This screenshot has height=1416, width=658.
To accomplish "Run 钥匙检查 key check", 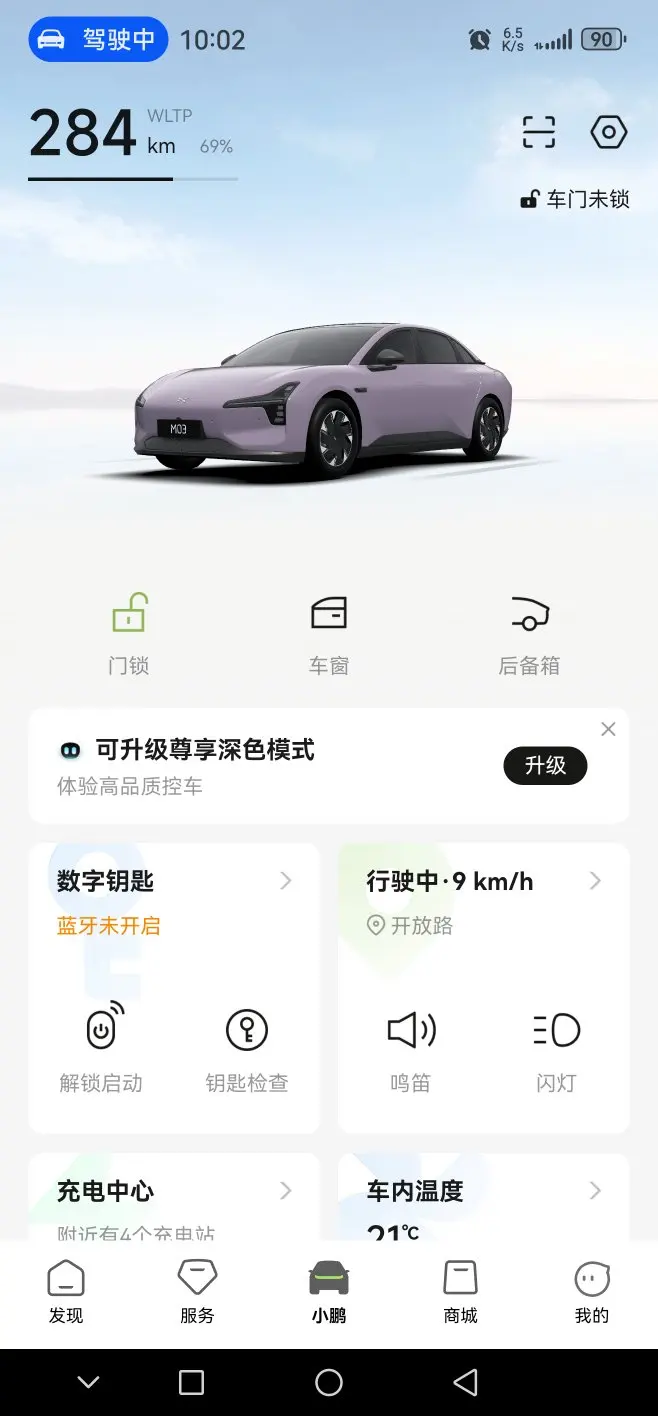I will pyautogui.click(x=247, y=1045).
